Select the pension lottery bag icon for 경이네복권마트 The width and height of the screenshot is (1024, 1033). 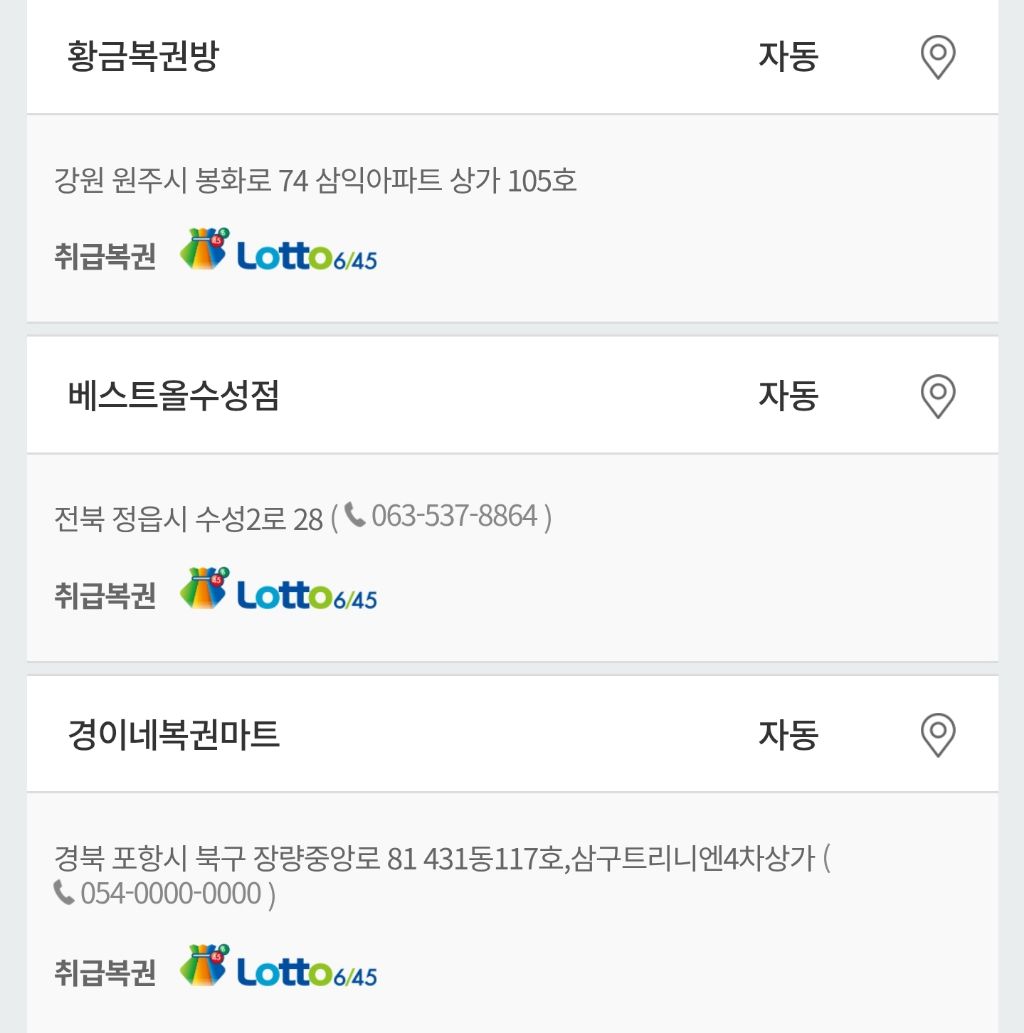(x=203, y=964)
